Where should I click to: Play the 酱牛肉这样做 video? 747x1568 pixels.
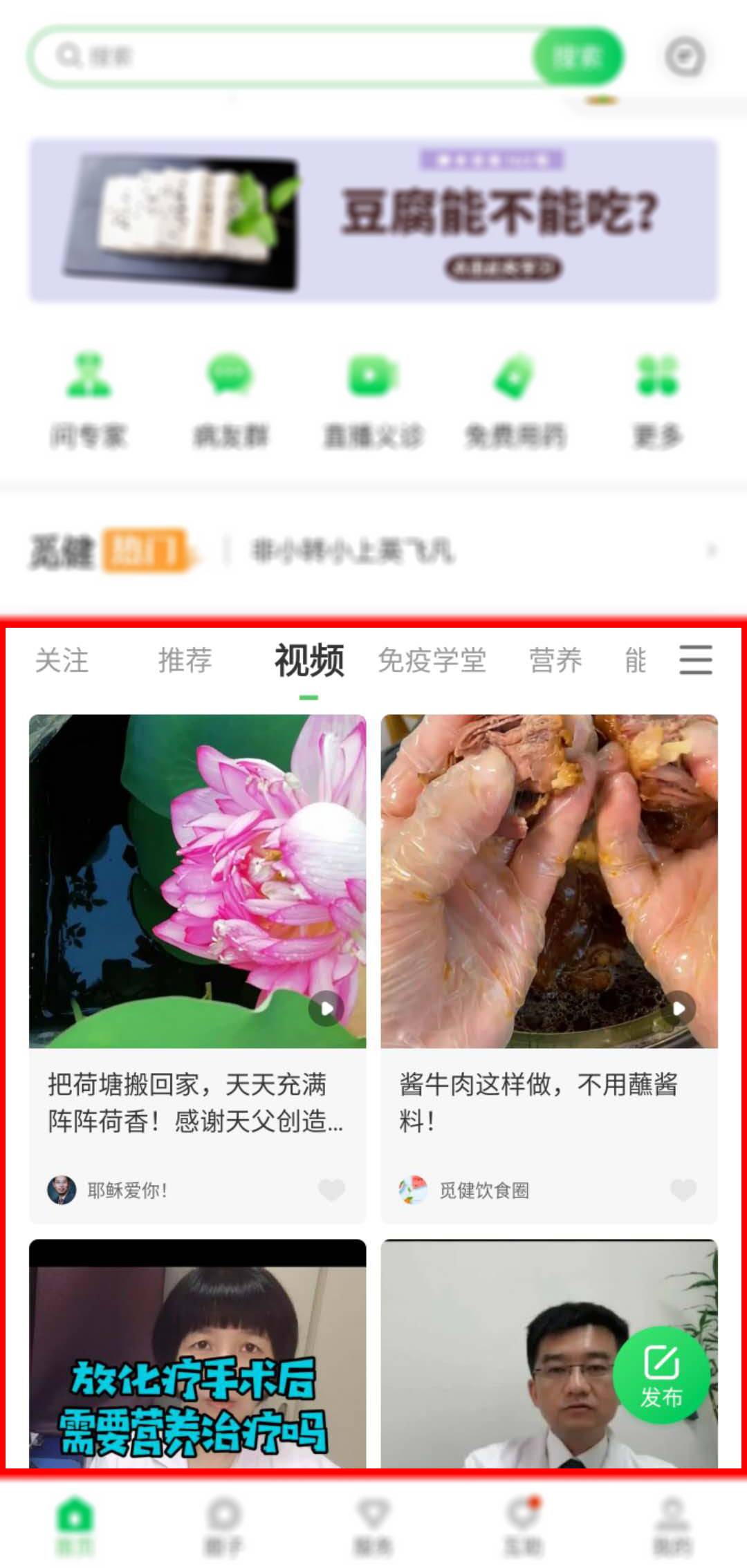tap(549, 881)
